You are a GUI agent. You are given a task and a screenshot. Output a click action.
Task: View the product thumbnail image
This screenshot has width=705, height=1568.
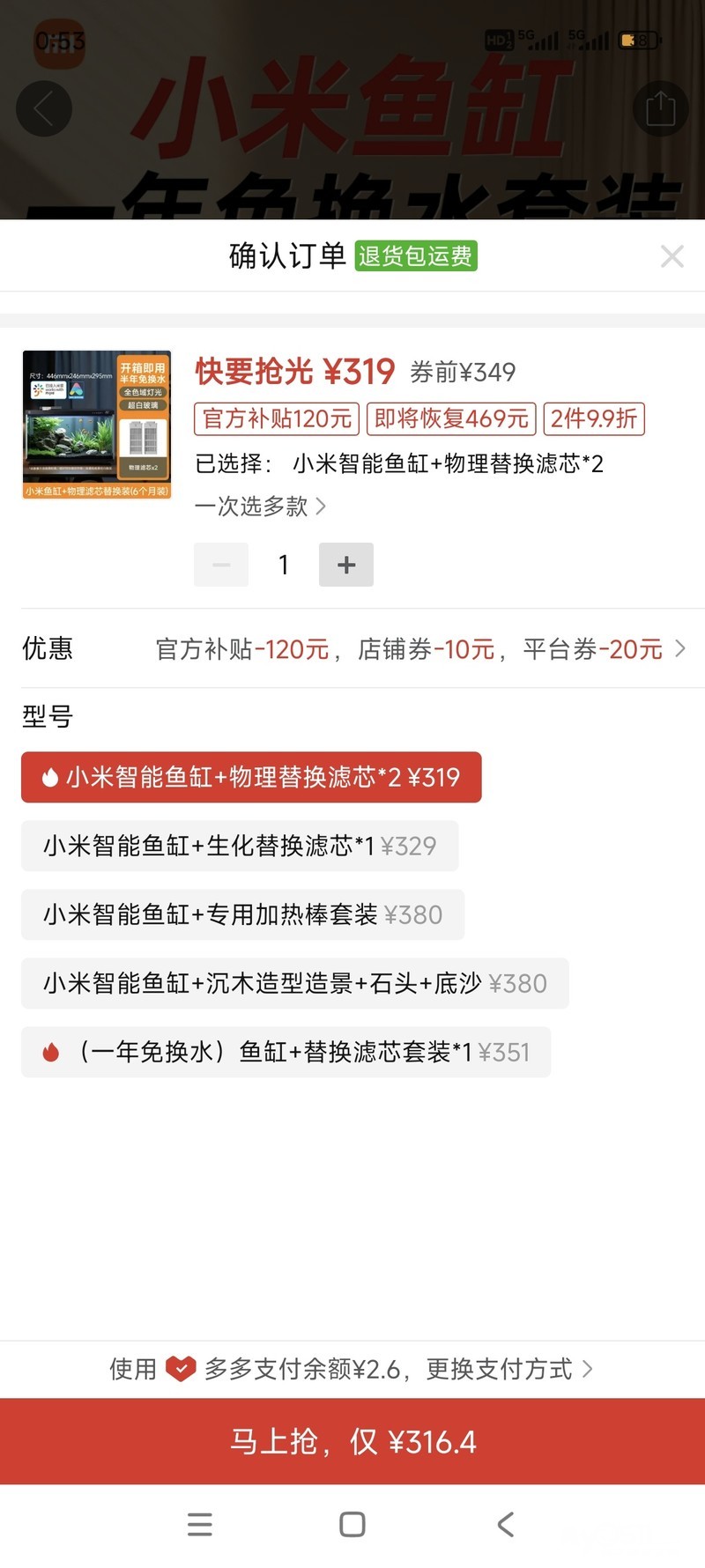(x=97, y=425)
